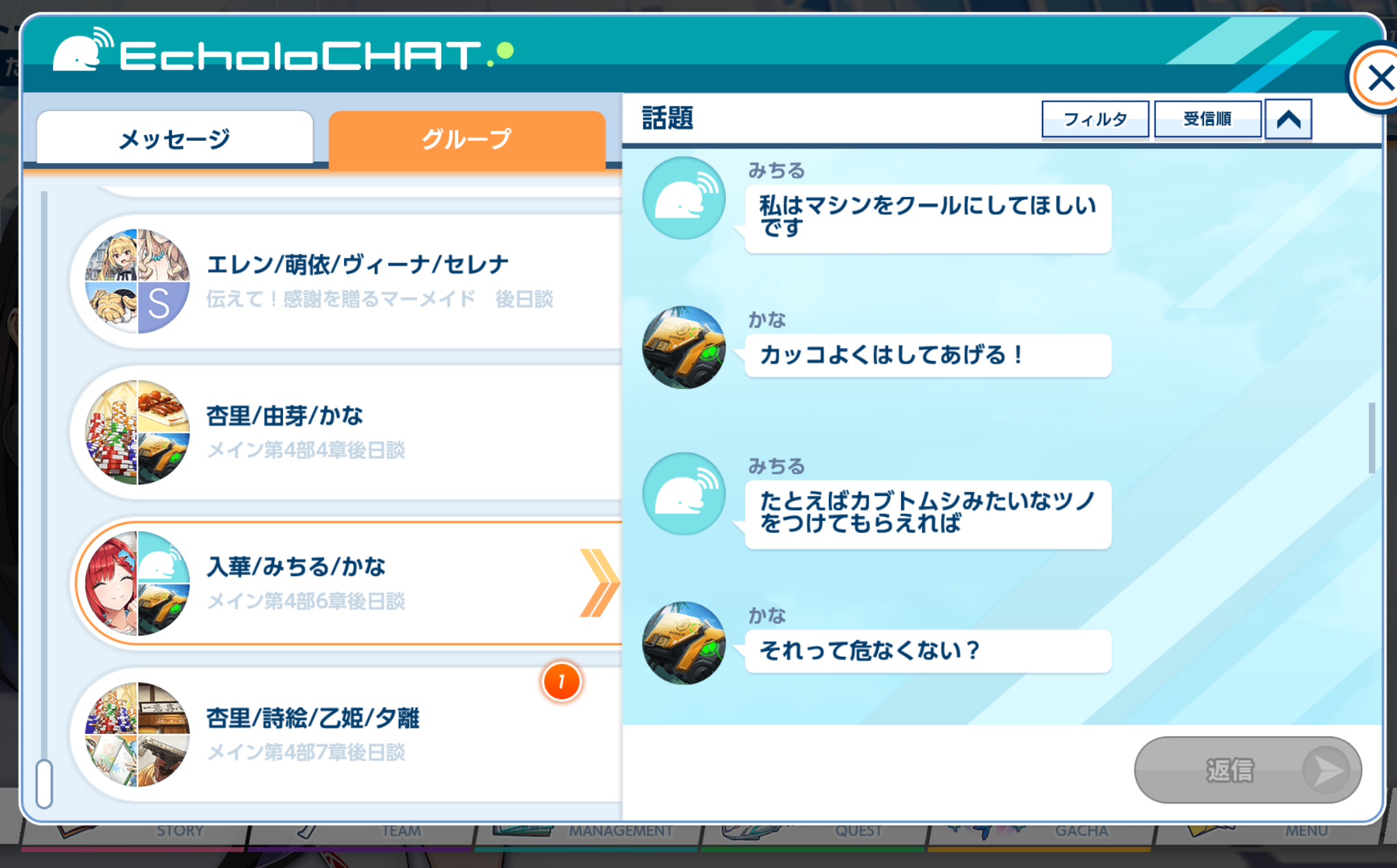This screenshot has width=1397, height=868.
Task: Change sort order with 受信順 button
Action: click(x=1207, y=119)
